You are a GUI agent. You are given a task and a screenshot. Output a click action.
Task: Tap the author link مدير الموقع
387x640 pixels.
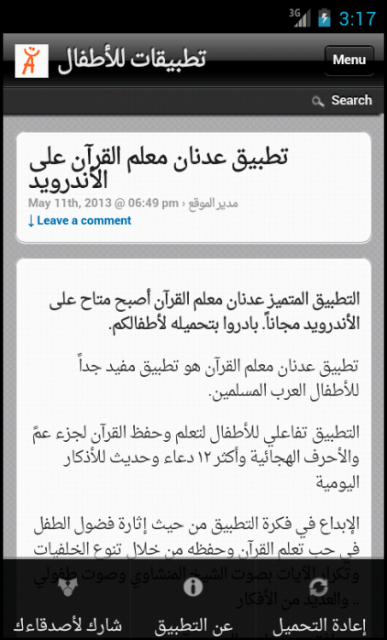[x=213, y=203]
